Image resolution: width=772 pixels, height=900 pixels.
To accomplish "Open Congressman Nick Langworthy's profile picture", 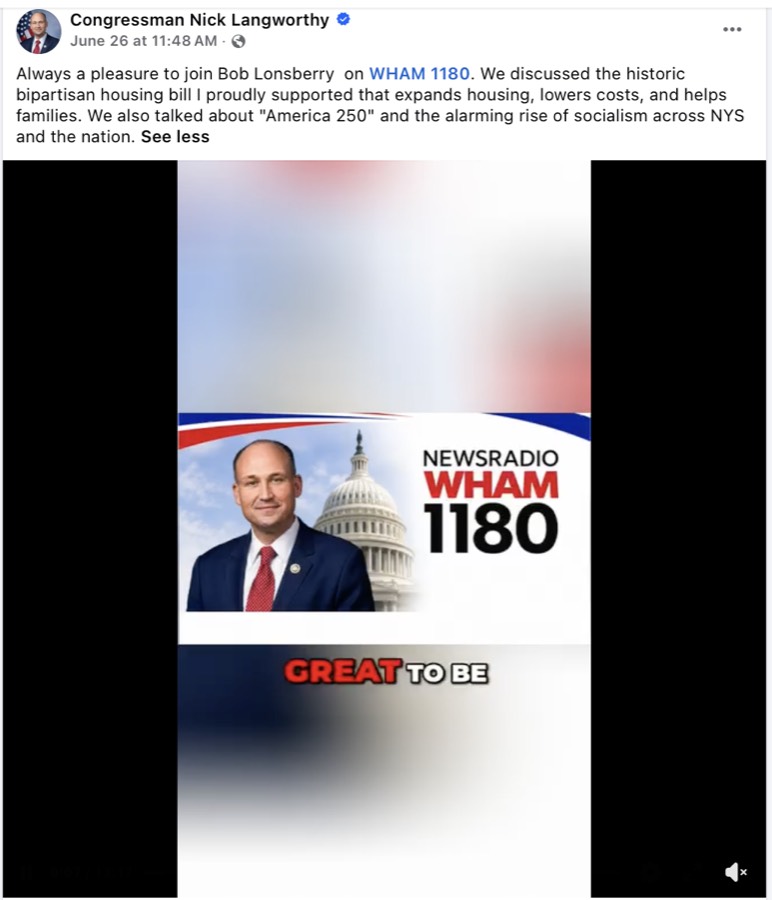I will point(38,31).
